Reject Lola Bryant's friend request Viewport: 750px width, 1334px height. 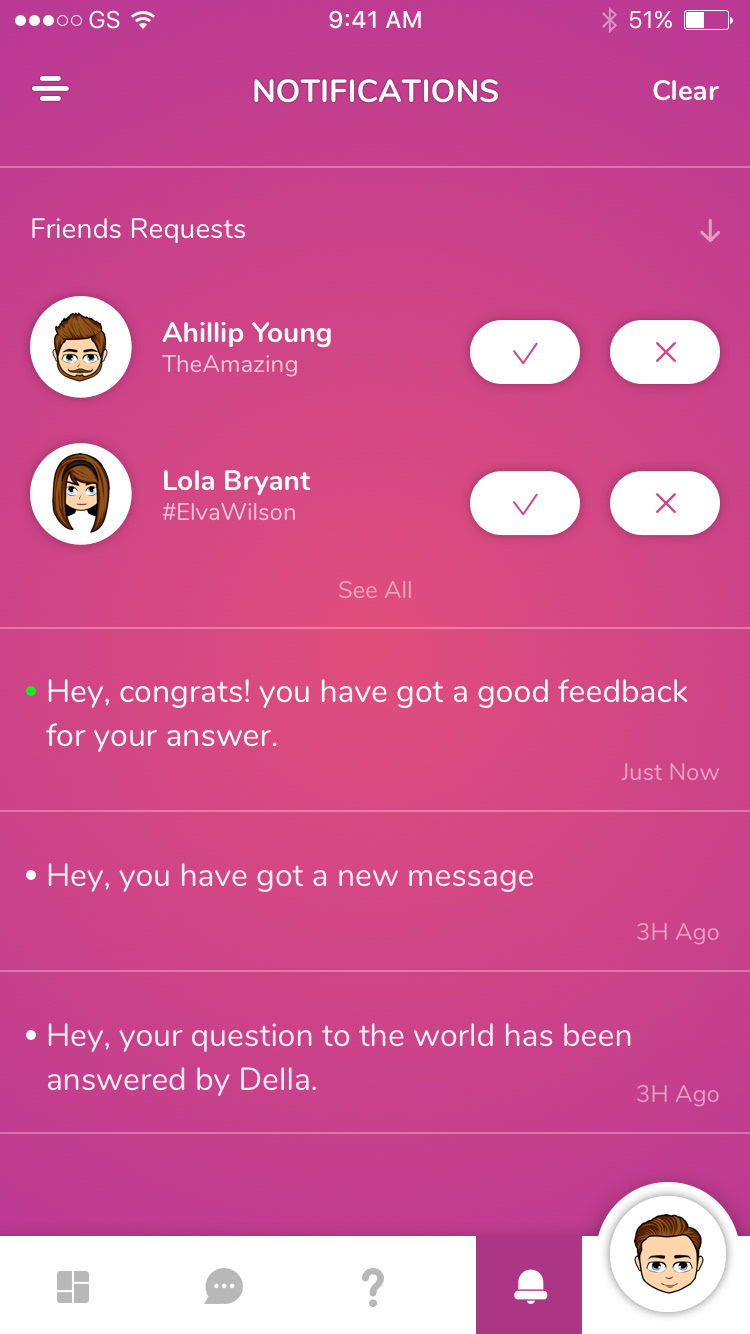(x=665, y=503)
